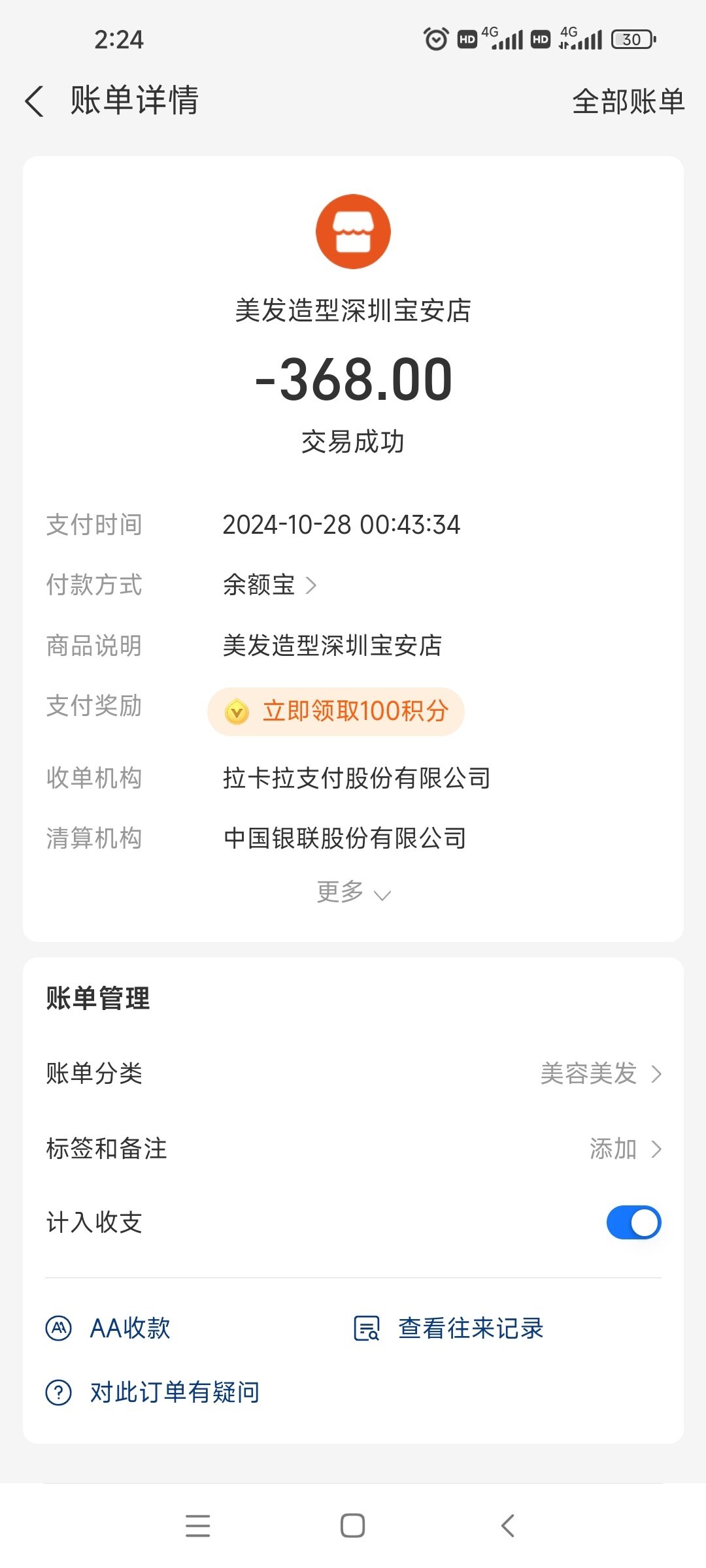Start an AA收款 split request
Viewport: 706px width, 1568px height.
coord(109,1328)
